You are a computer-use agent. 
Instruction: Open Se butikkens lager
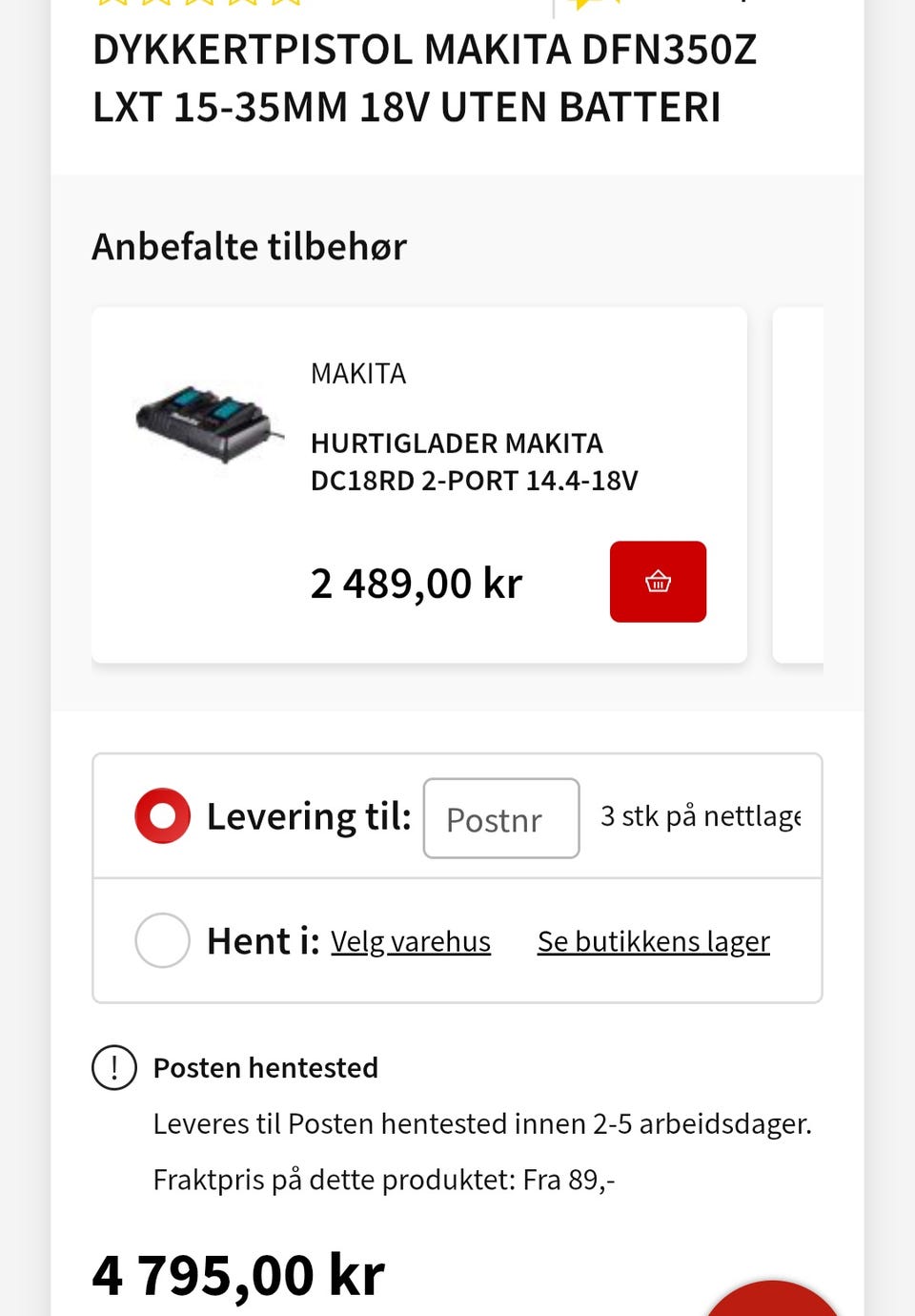[653, 940]
